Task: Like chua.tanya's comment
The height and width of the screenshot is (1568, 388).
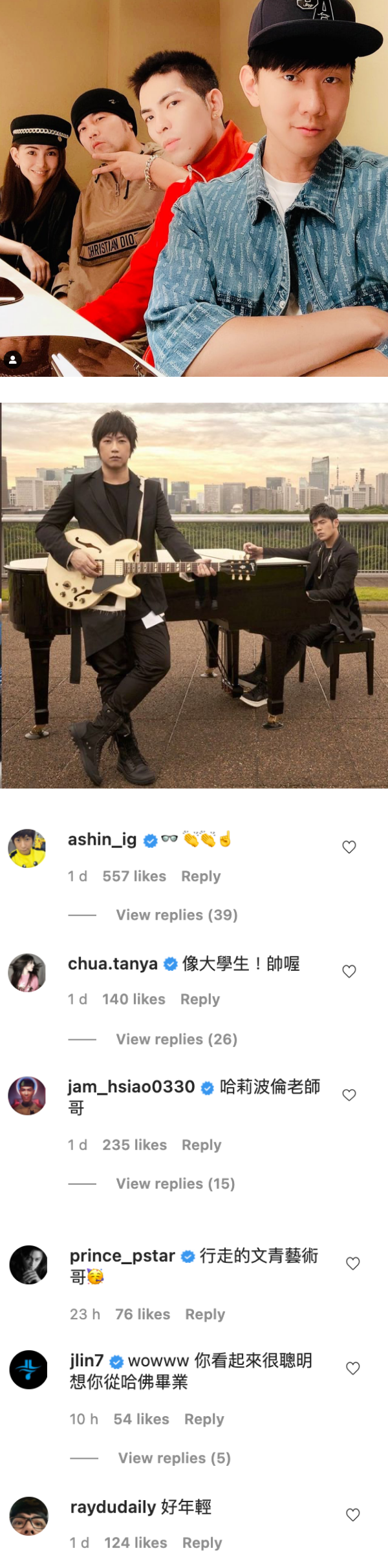Action: [x=349, y=971]
